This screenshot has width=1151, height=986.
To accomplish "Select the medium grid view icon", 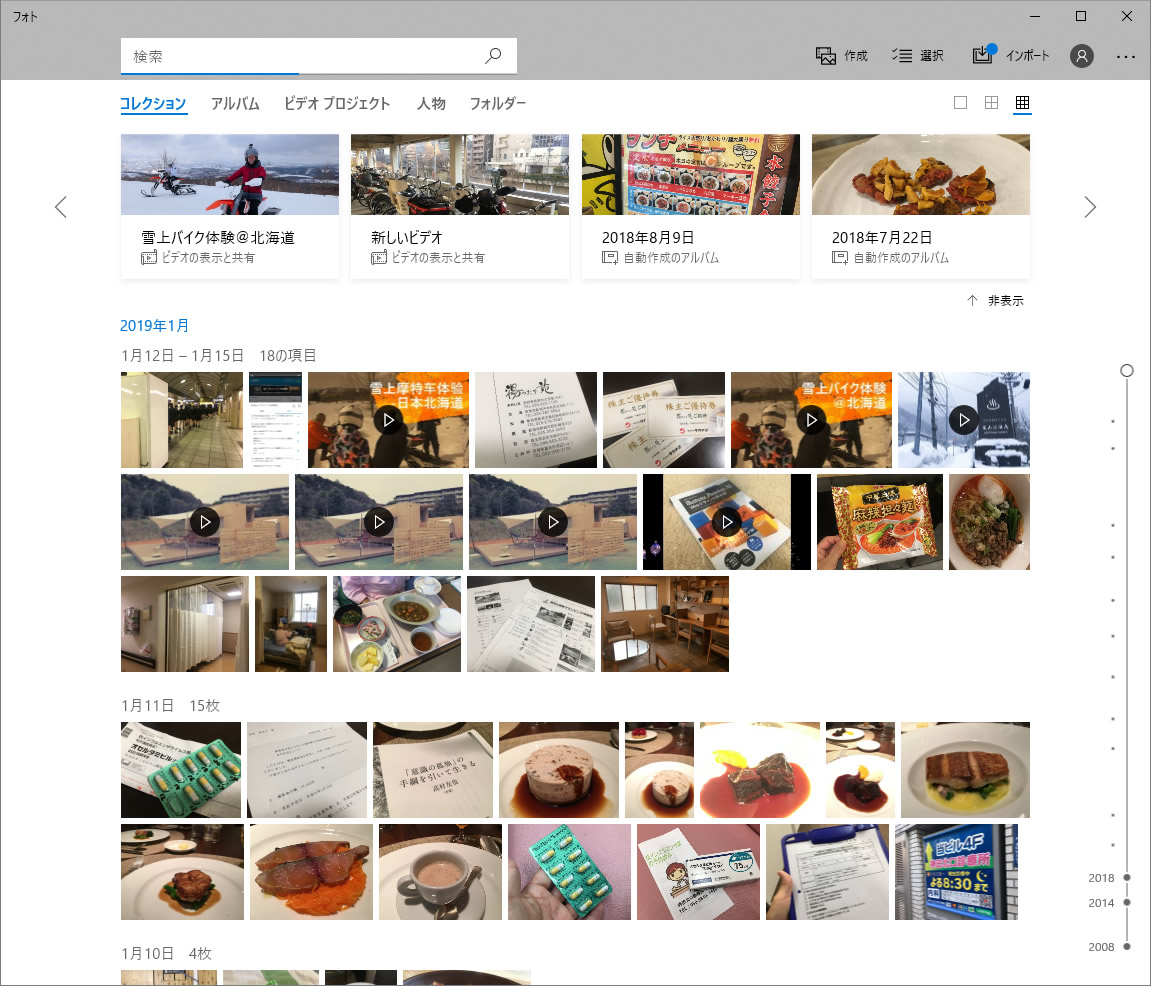I will 991,103.
